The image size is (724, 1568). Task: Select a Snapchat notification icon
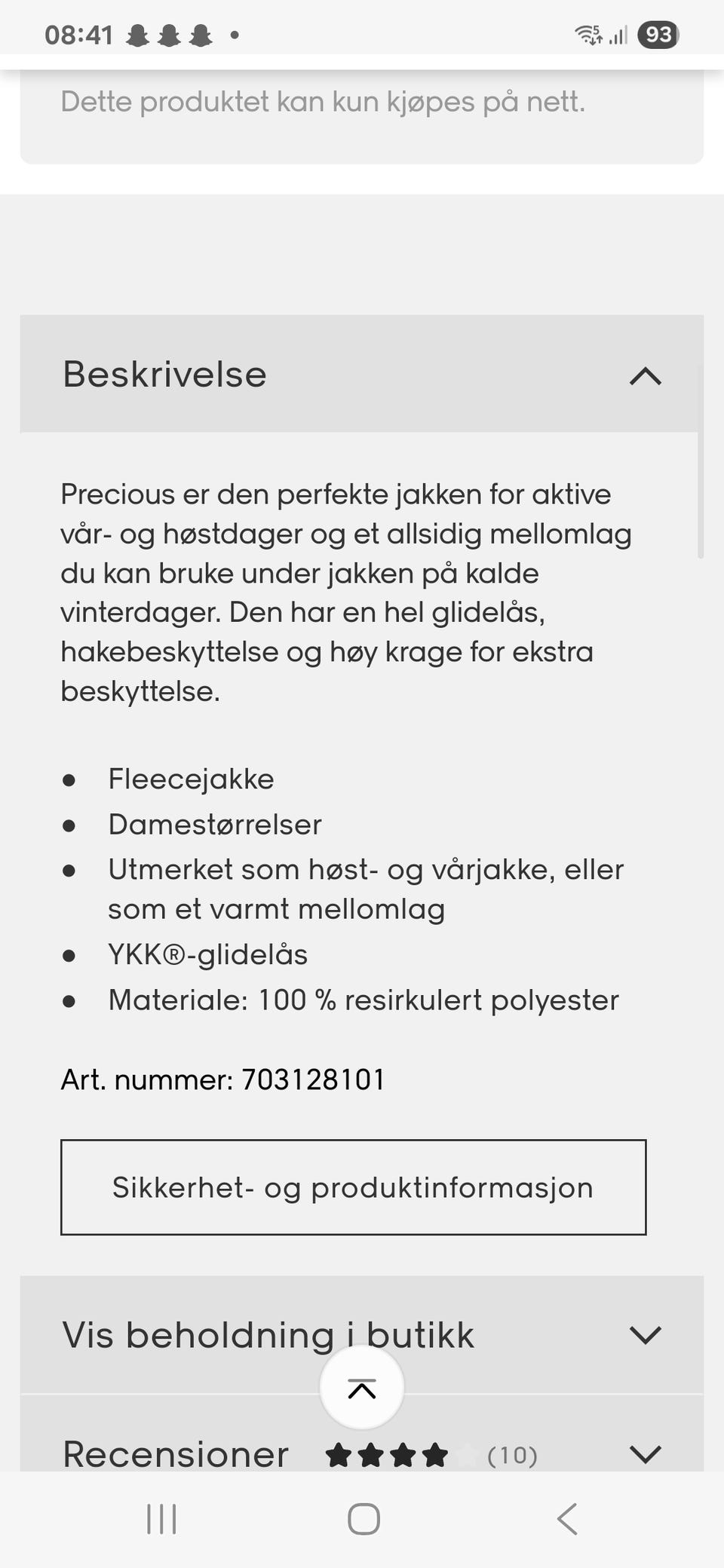[138, 33]
